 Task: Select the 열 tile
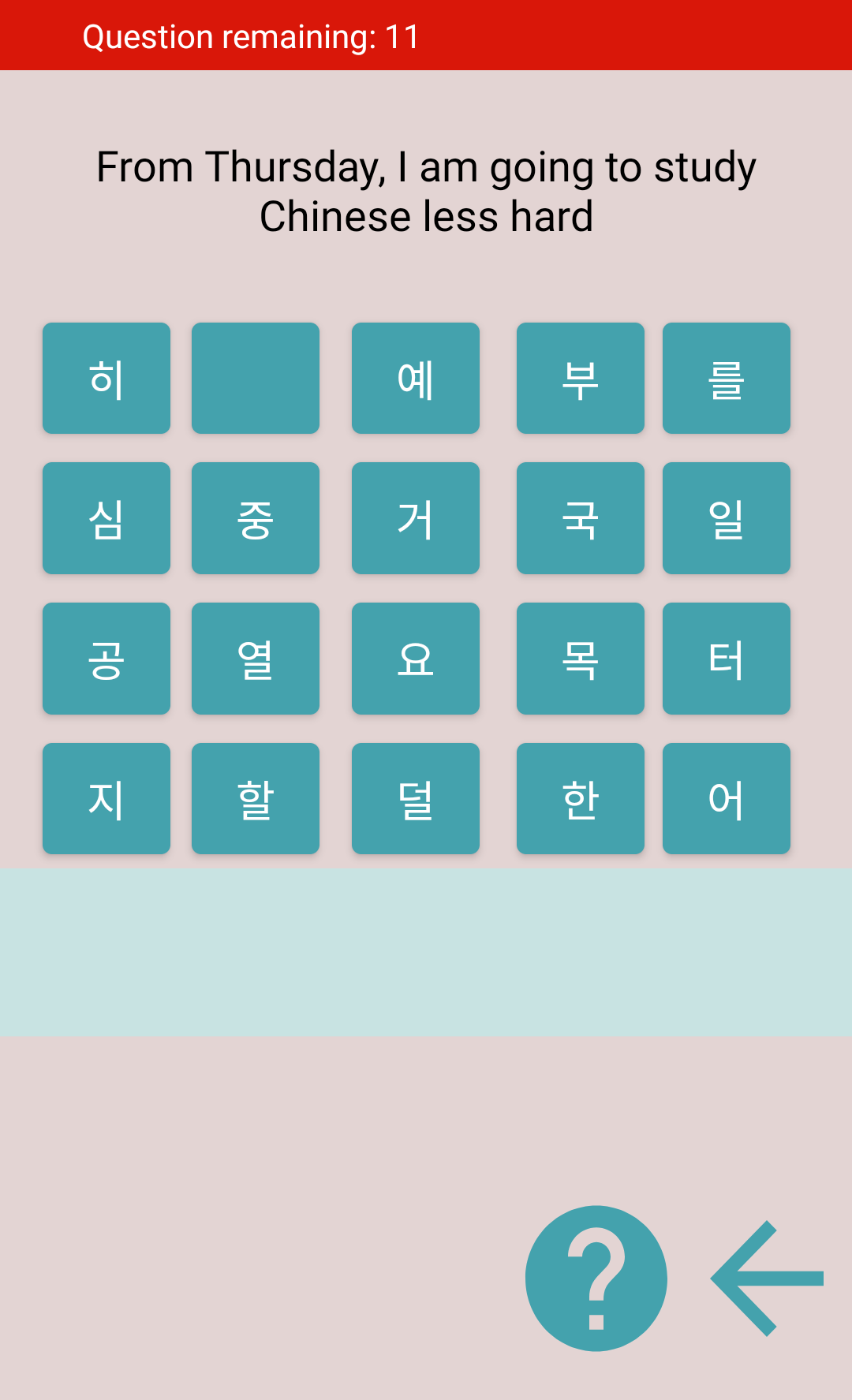(x=256, y=659)
